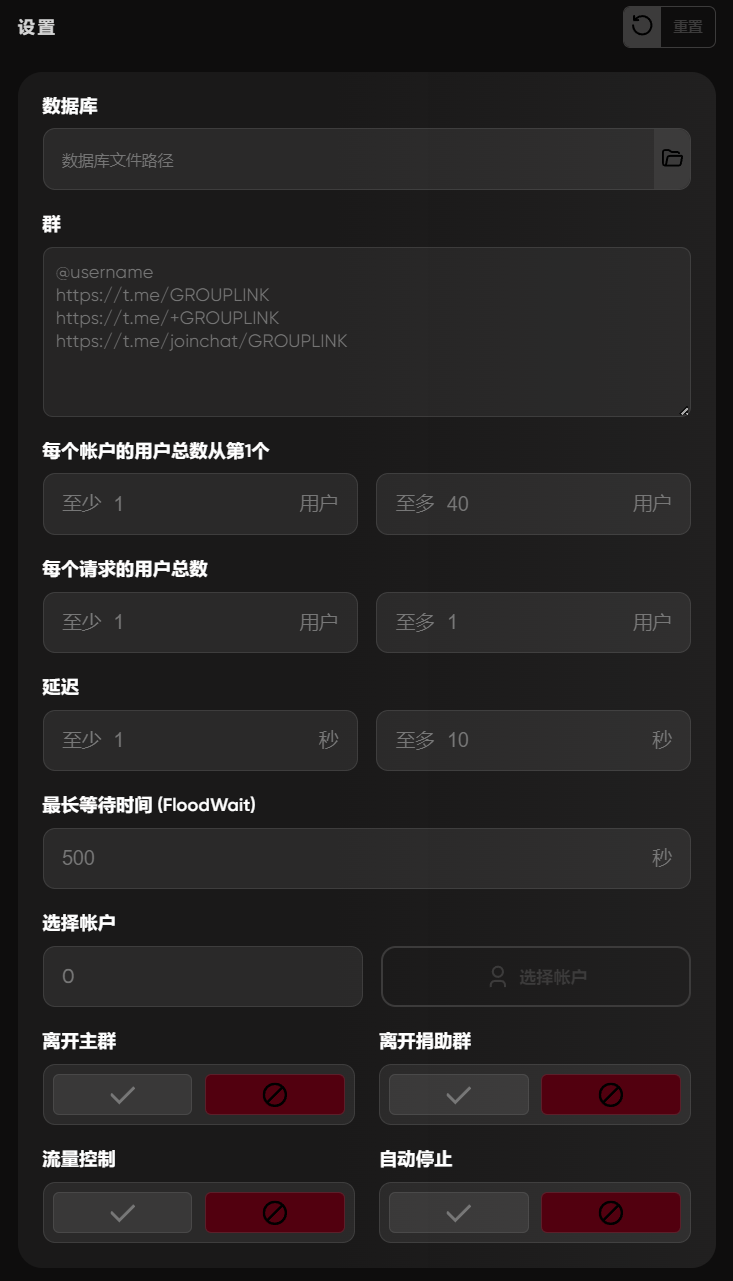Click the person icon on 选择帐户 button
The width and height of the screenshot is (733, 1281).
[x=497, y=976]
